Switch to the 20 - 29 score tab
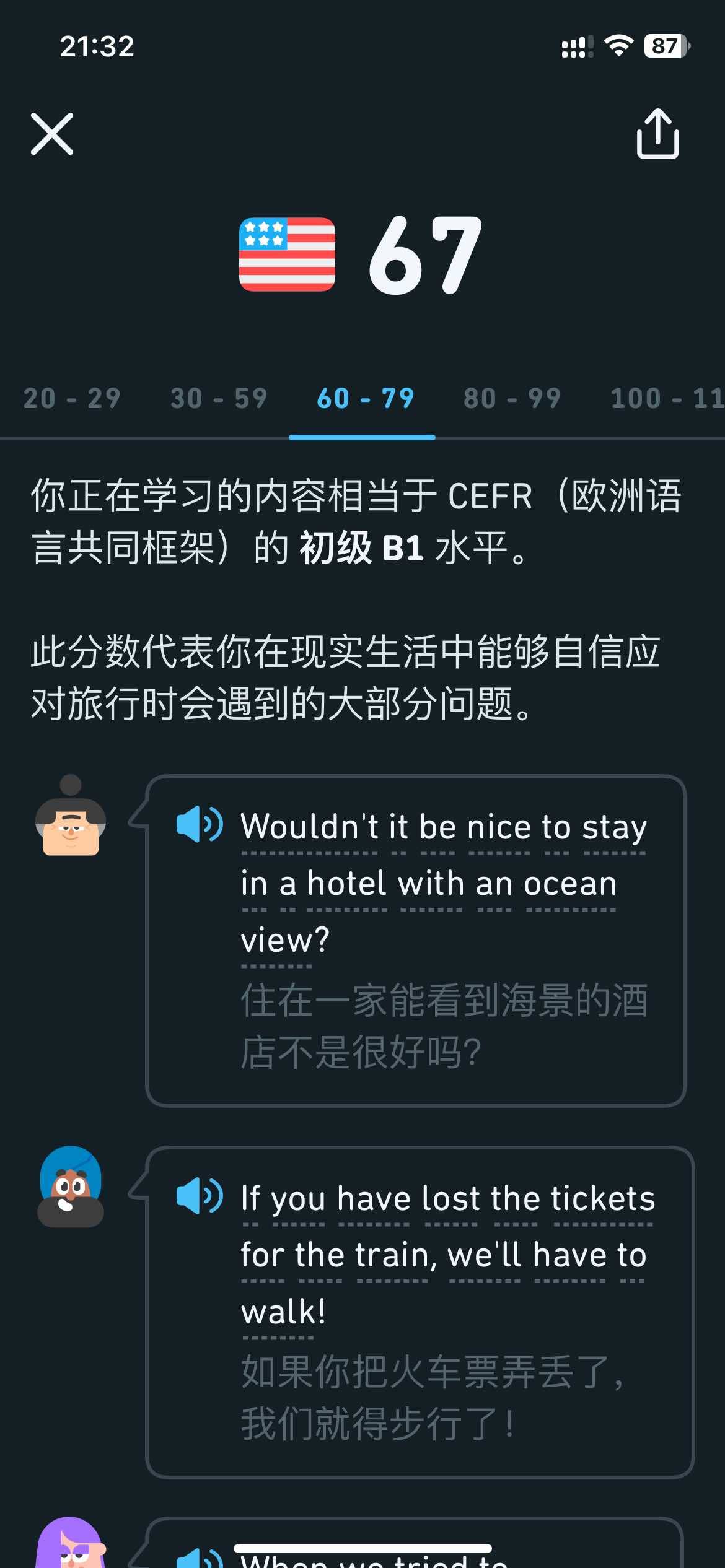725x1568 pixels. pyautogui.click(x=72, y=399)
